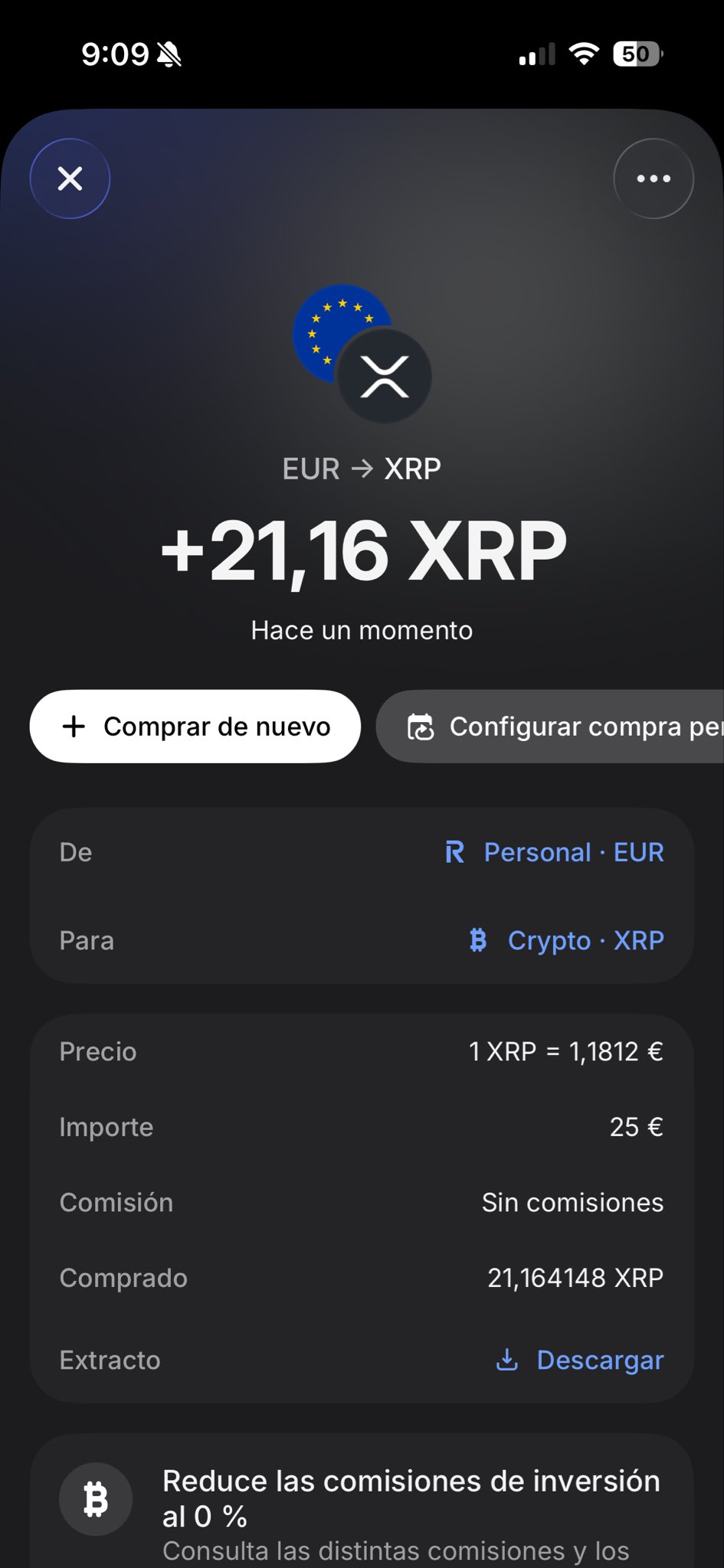
Task: Open the three-dot more options menu
Action: [653, 178]
